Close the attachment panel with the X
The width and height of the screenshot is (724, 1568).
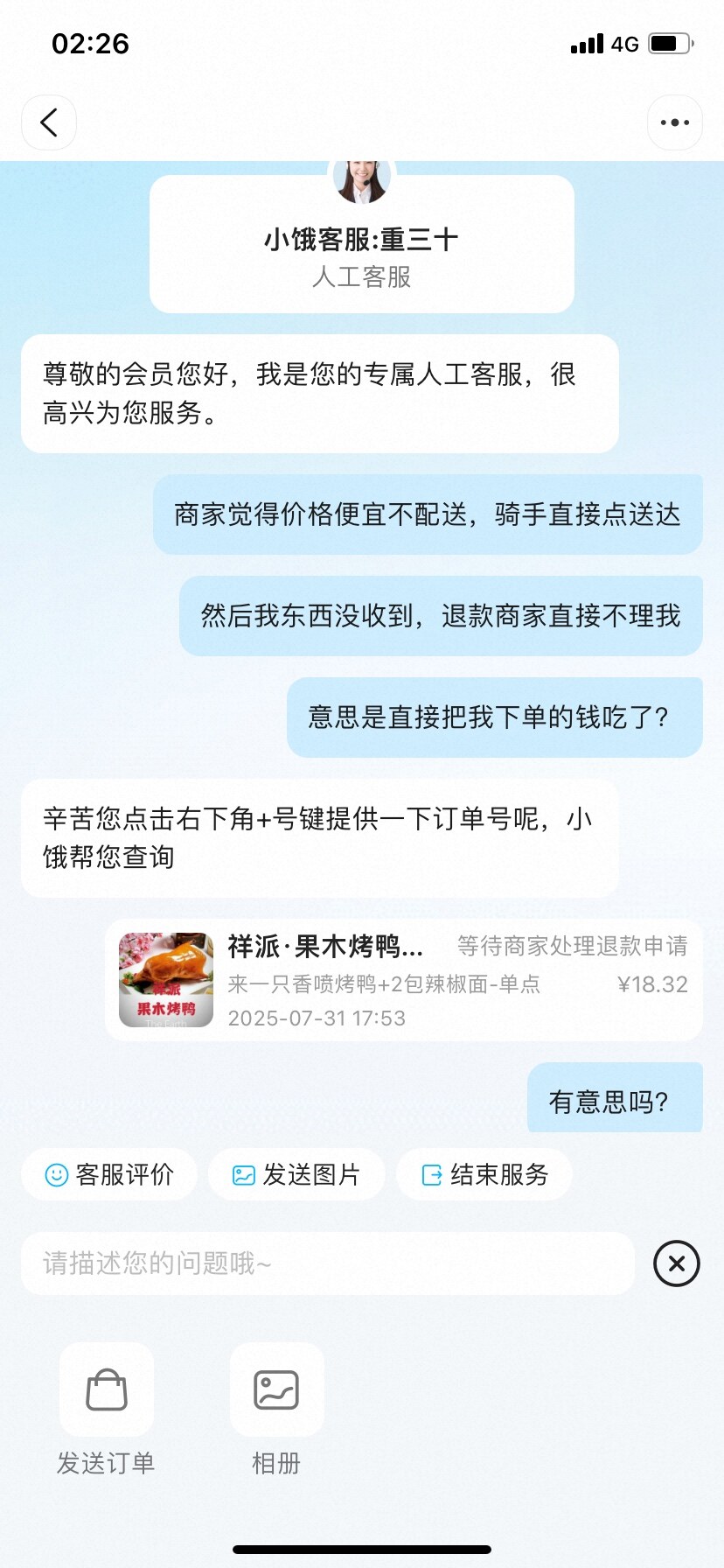click(676, 1263)
